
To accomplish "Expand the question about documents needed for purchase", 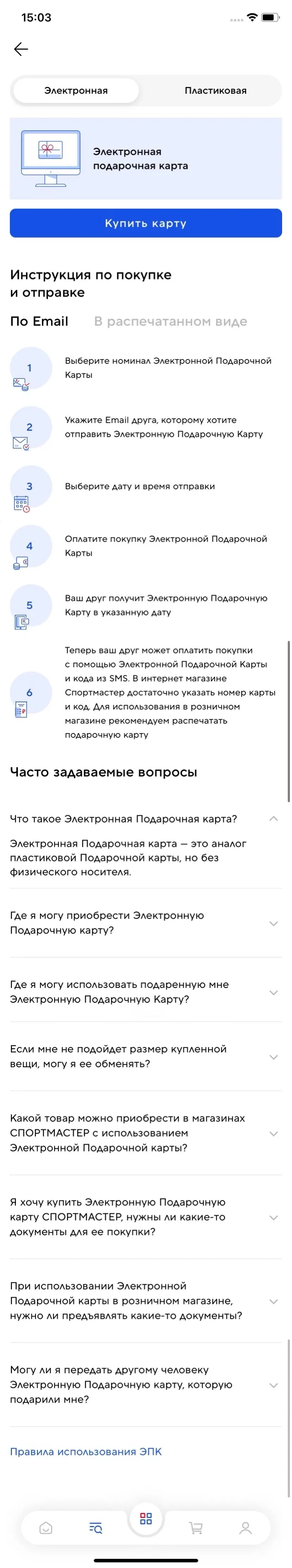I will [x=273, y=1217].
